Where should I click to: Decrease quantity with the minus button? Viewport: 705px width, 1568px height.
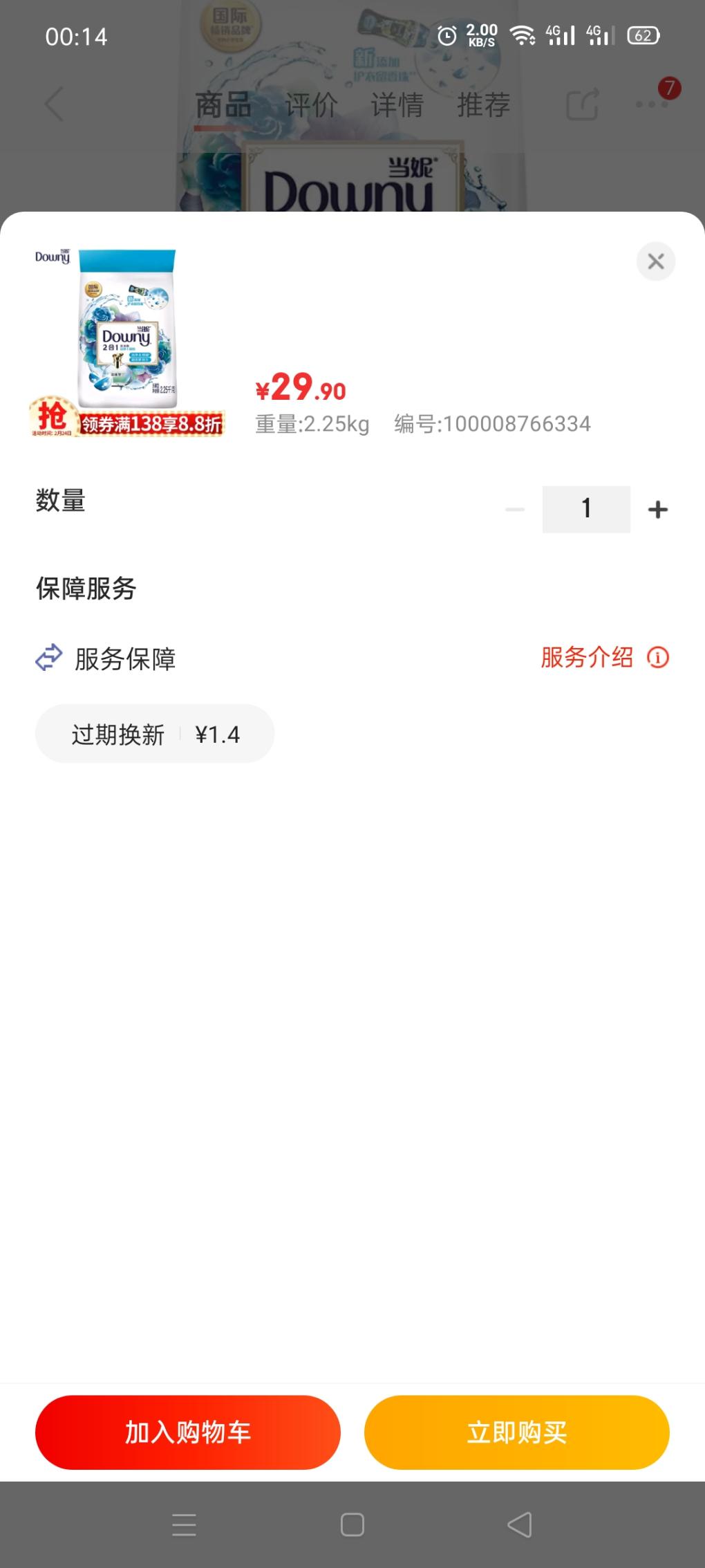pyautogui.click(x=515, y=510)
